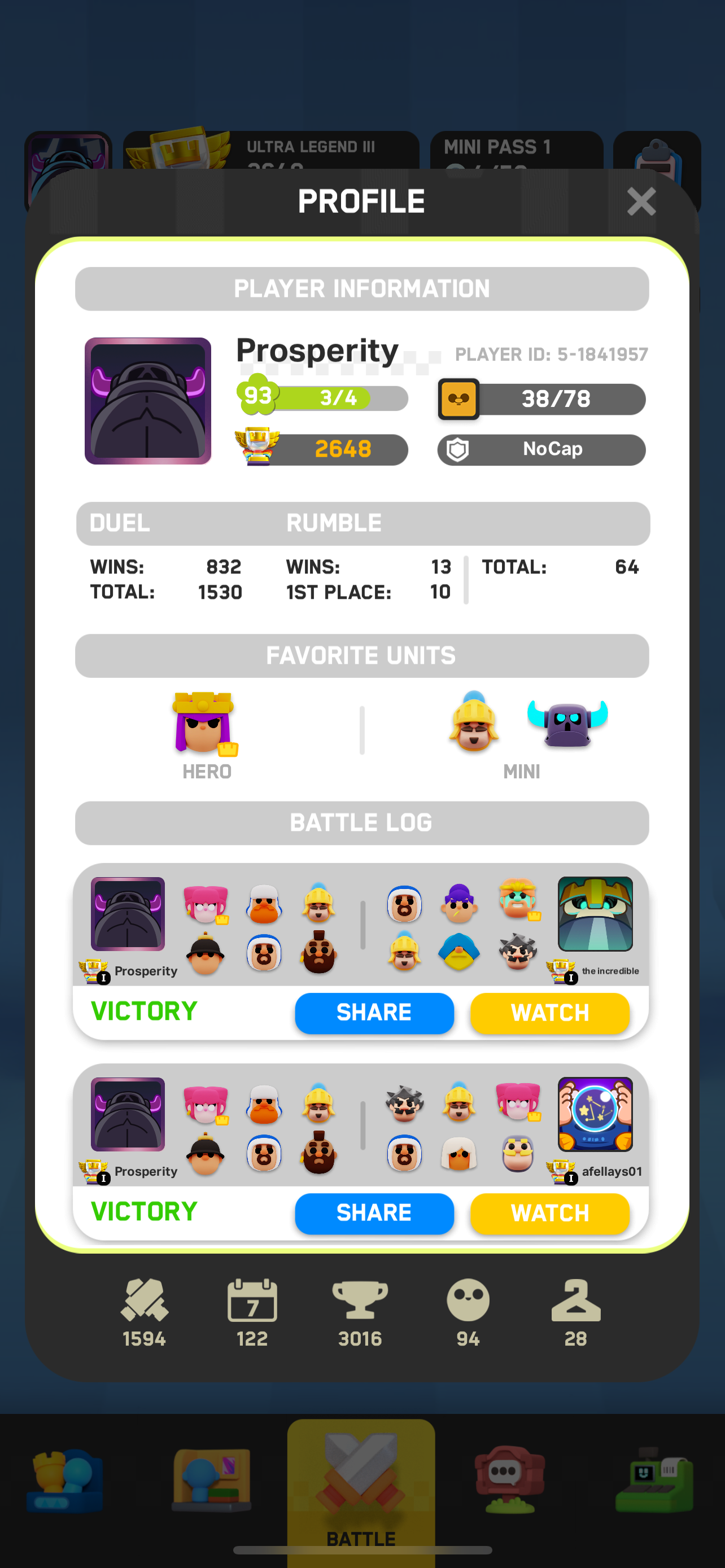This screenshot has width=725, height=1568.
Task: Tap Prosperity's player avatar portrait
Action: tap(147, 400)
